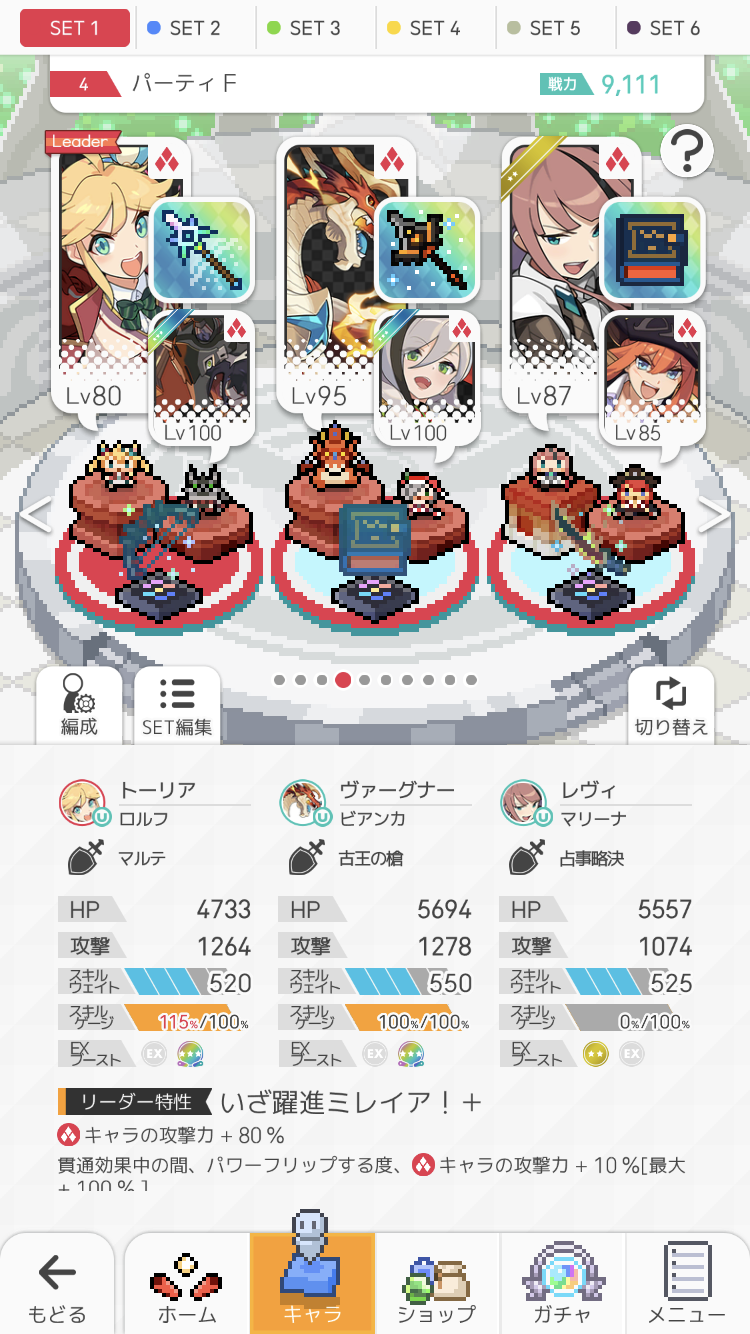Tap the 切り替え switch button
The image size is (750, 1334).
coord(671,705)
